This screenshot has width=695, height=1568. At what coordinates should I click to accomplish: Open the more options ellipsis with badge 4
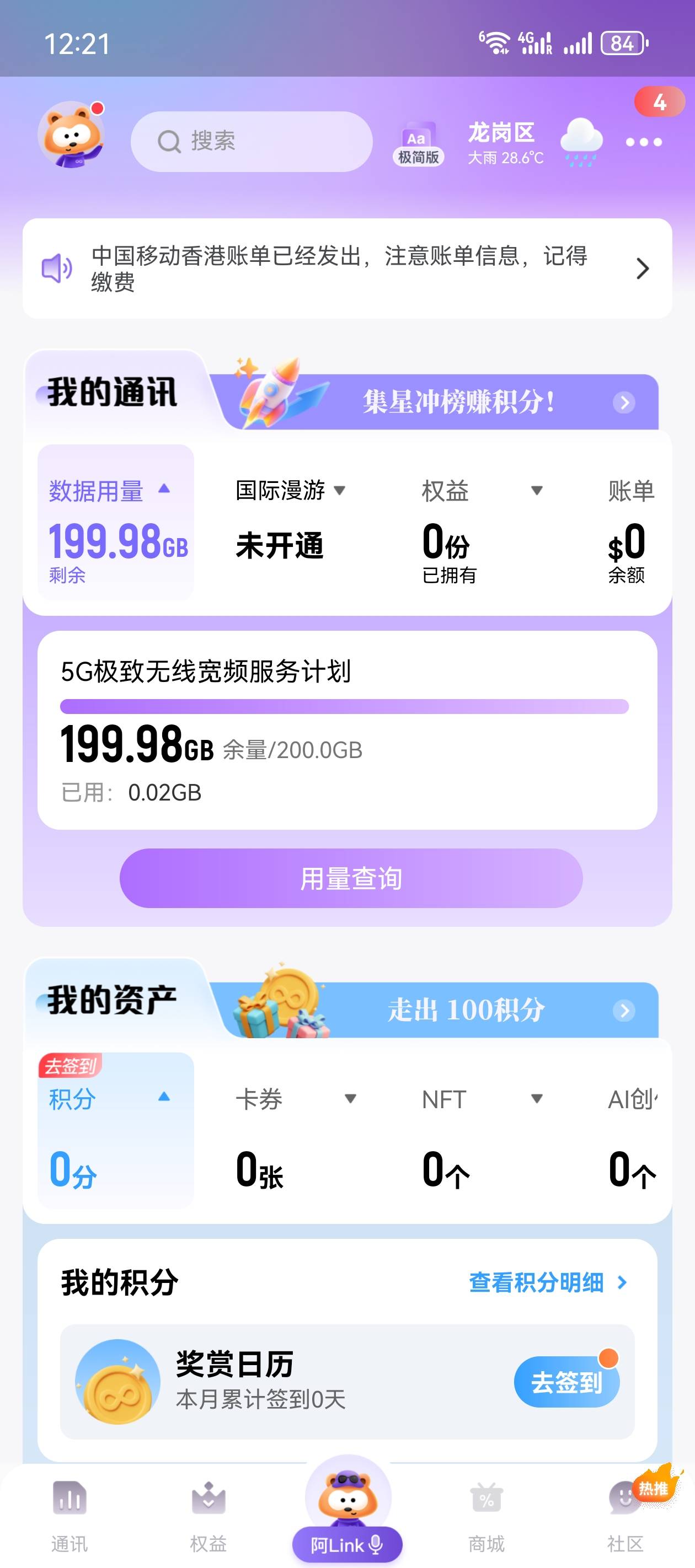[643, 141]
